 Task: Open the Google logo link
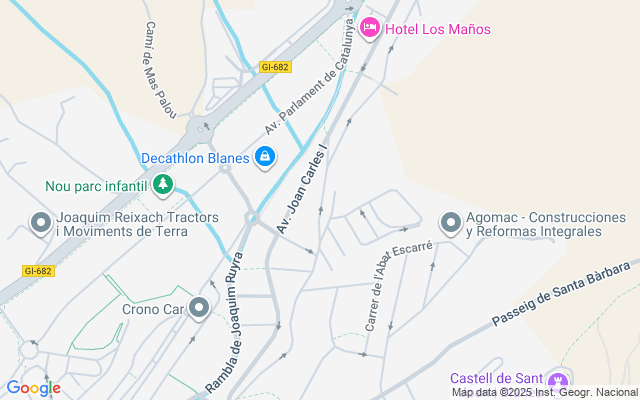click(33, 388)
